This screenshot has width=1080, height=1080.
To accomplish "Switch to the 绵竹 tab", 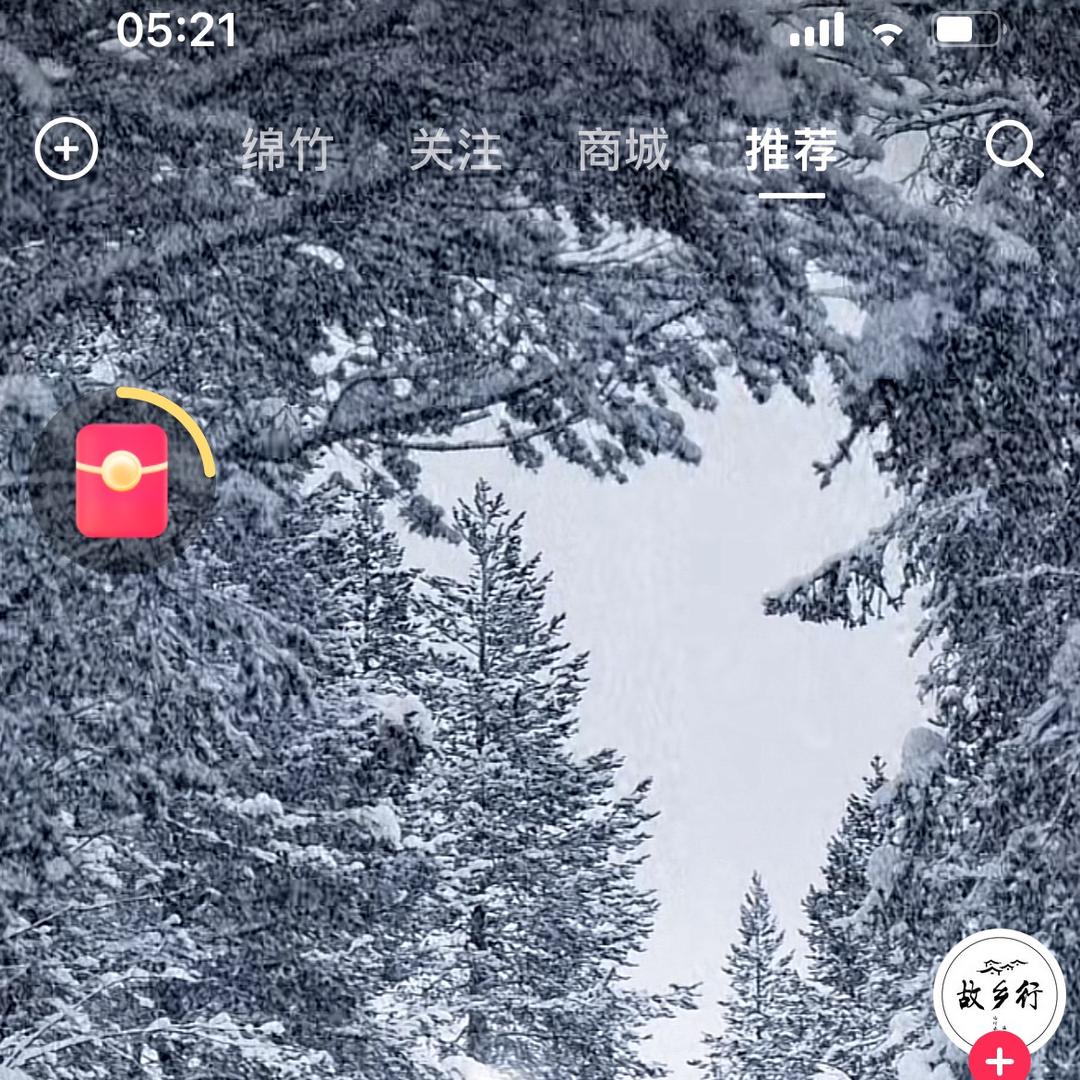I will coord(286,152).
